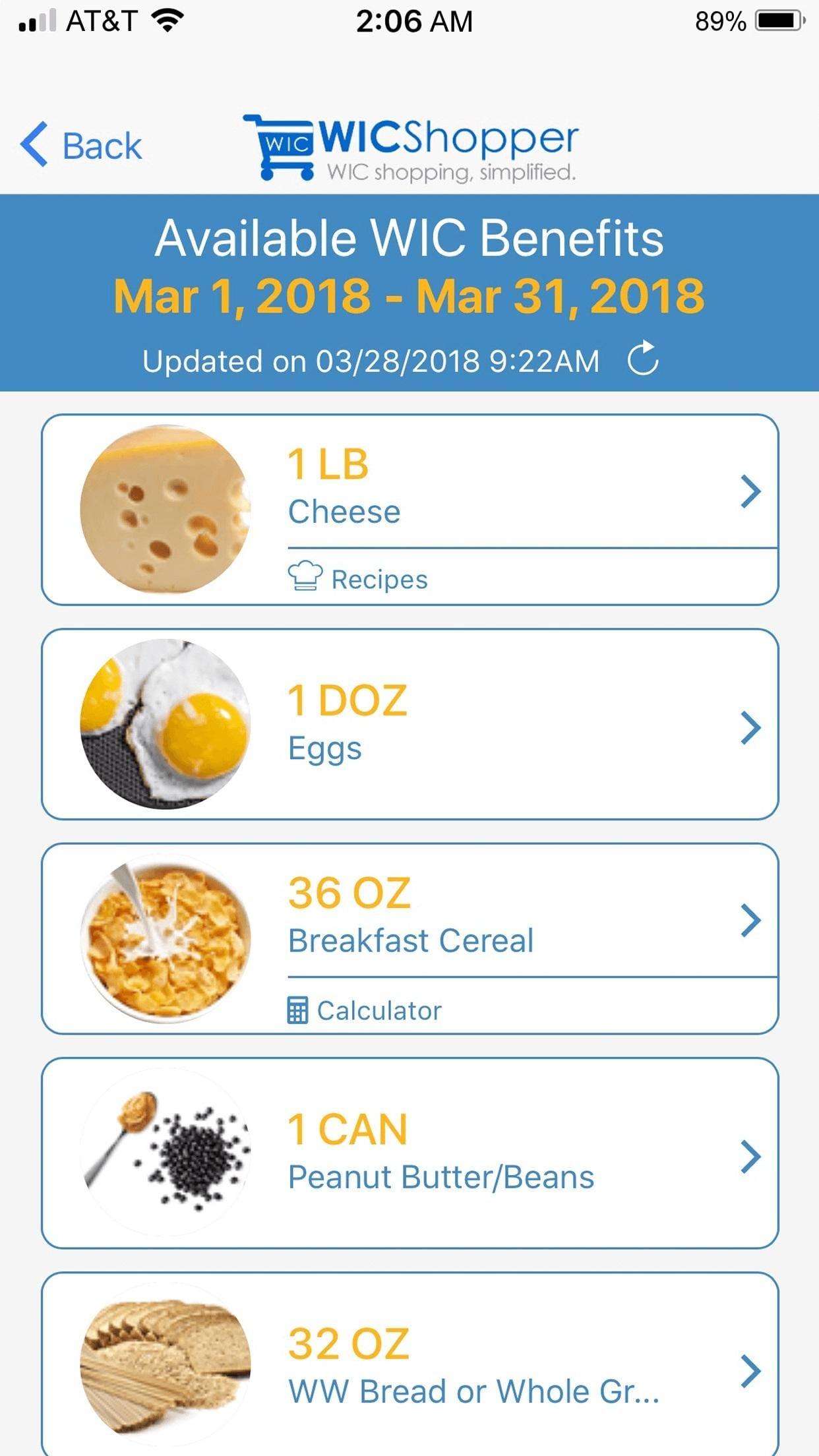The image size is (819, 1456).
Task: Expand the Cheese benefit details
Action: [x=749, y=491]
